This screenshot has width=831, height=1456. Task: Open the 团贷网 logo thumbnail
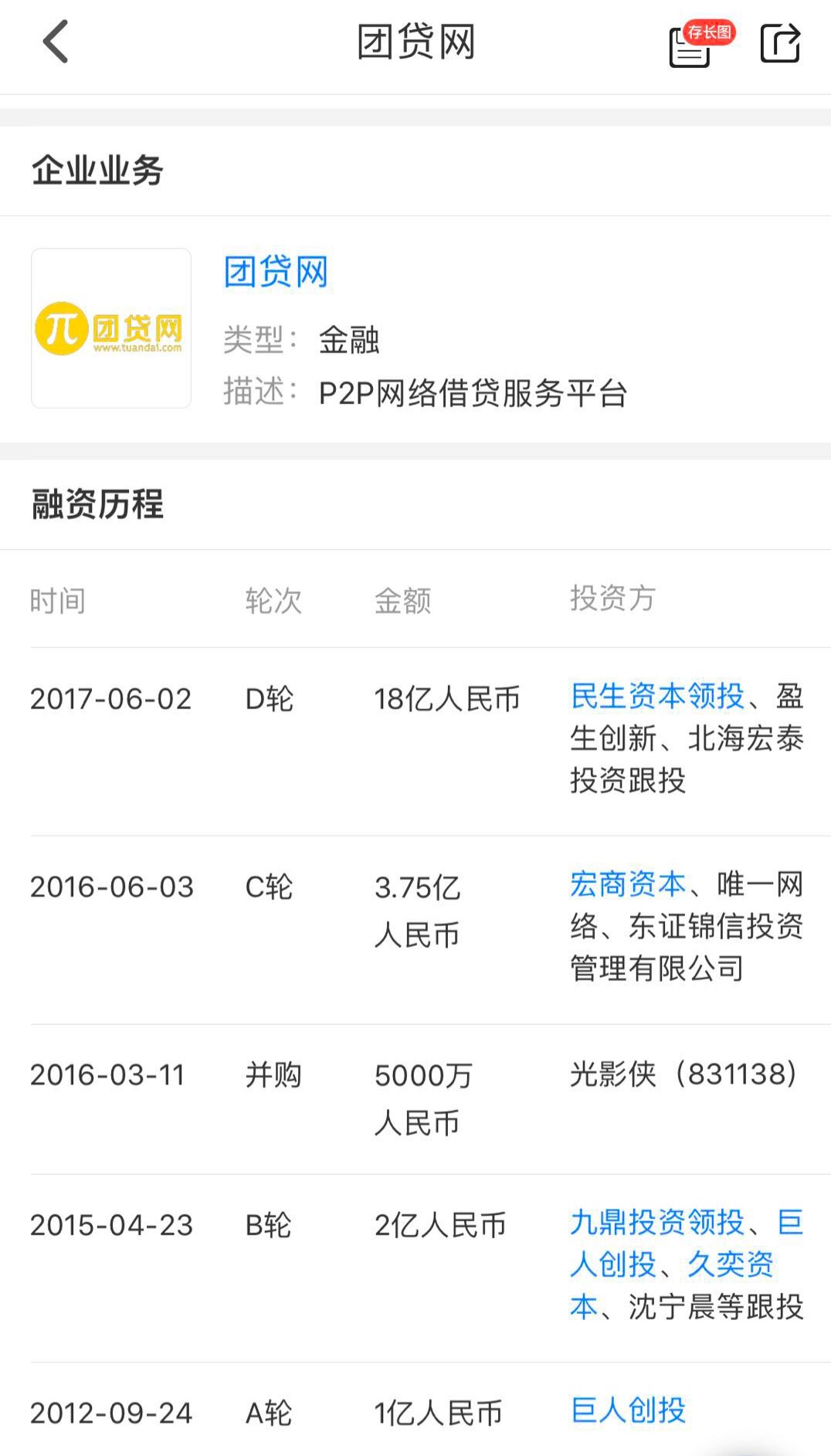pos(111,328)
